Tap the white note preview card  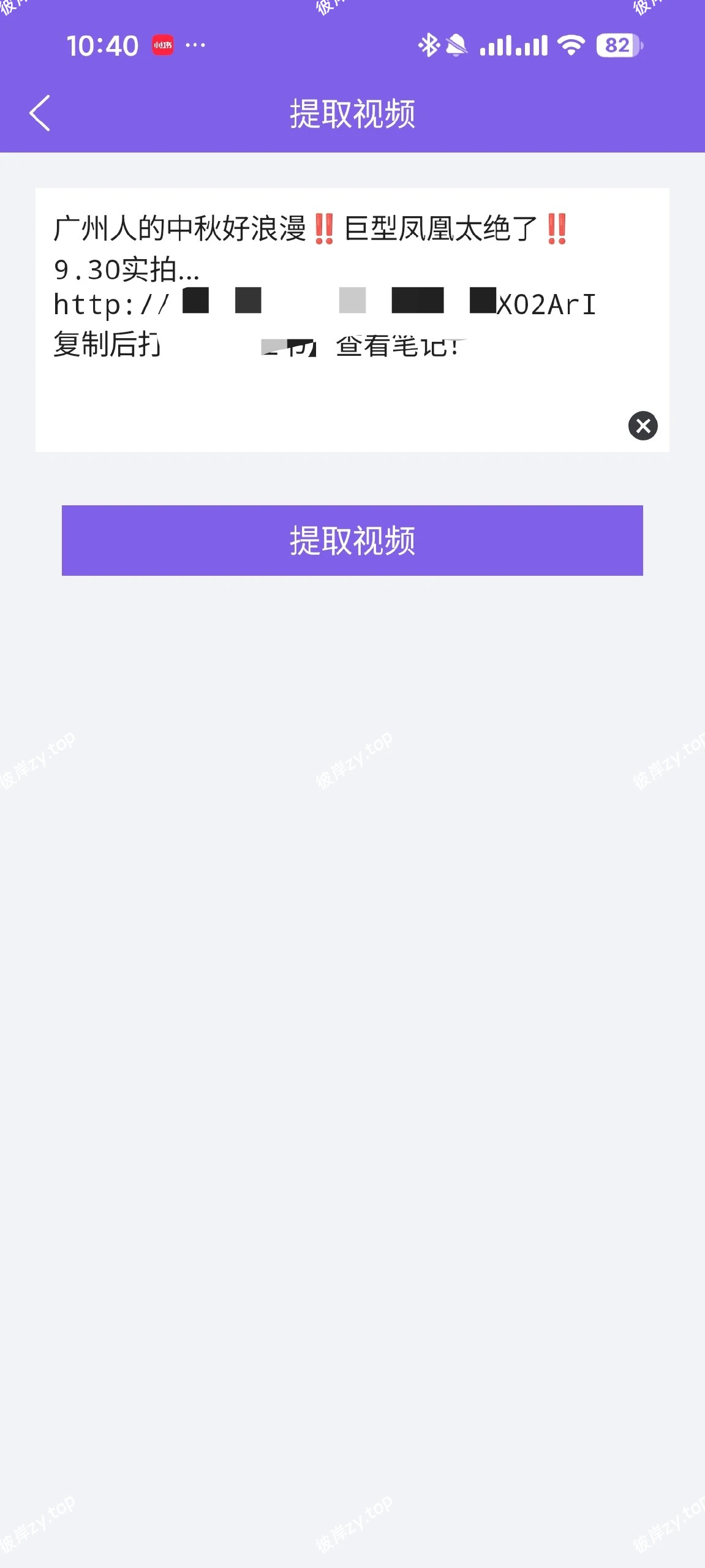point(352,318)
